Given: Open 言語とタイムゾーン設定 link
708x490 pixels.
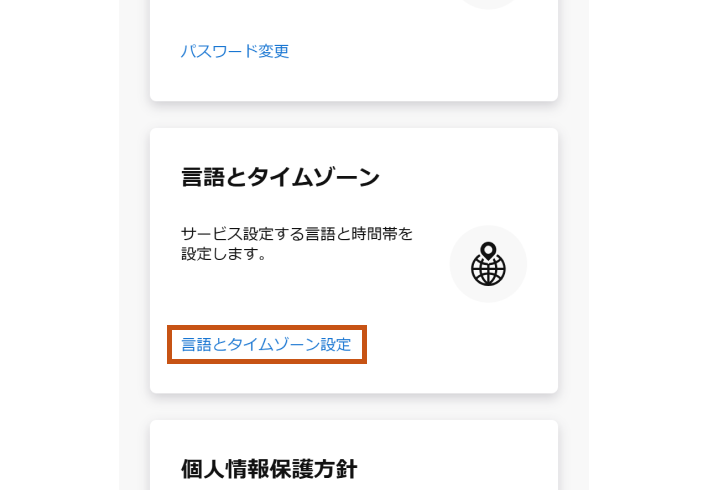Looking at the screenshot, I should [x=266, y=345].
